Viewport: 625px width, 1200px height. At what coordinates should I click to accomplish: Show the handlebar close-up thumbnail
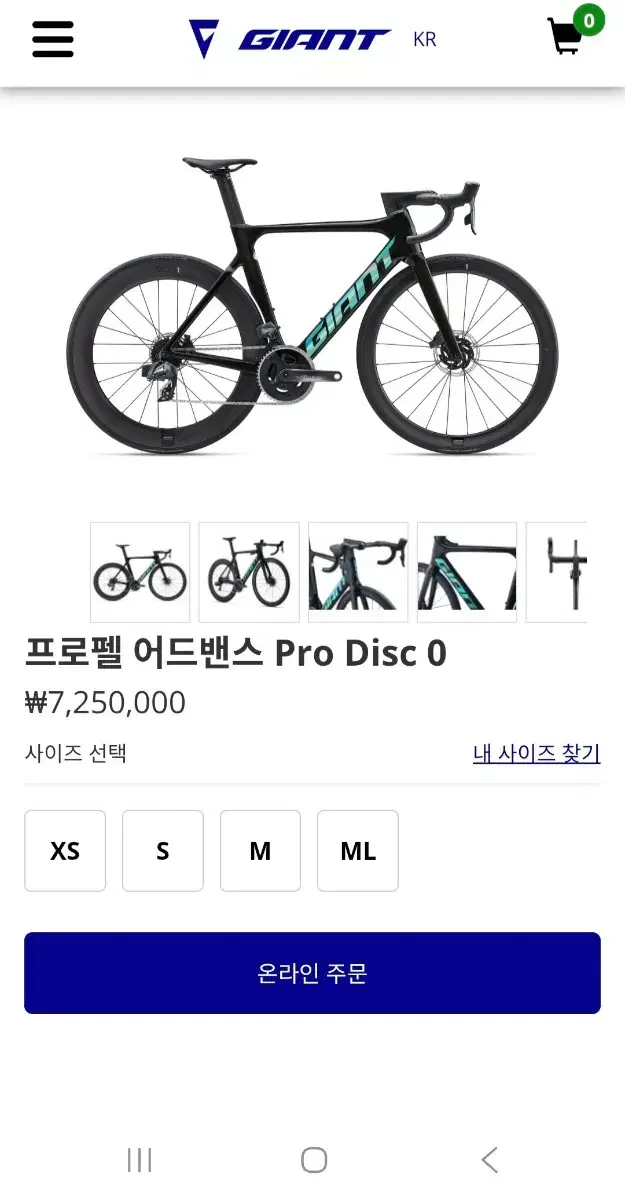coord(358,572)
